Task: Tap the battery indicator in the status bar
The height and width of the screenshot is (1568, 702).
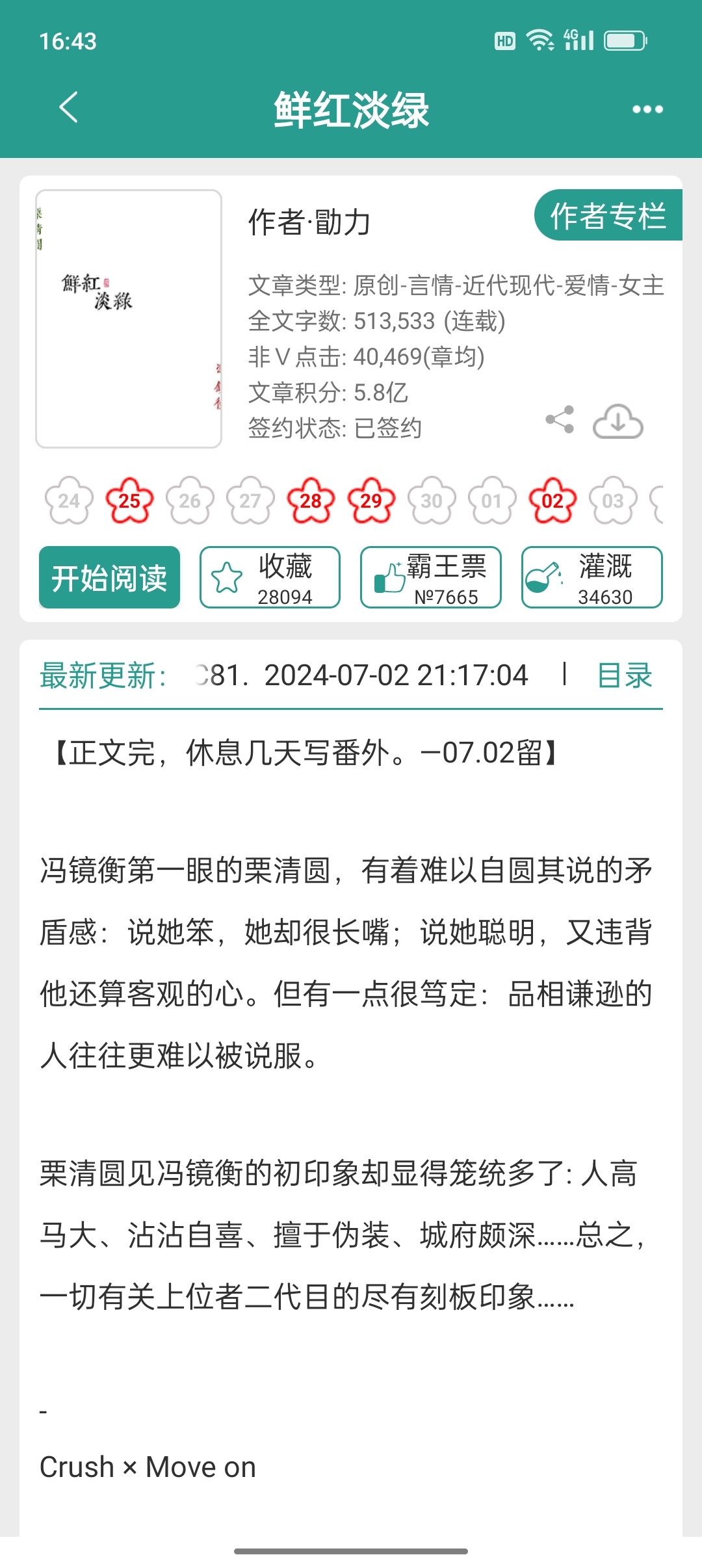Action: pyautogui.click(x=625, y=40)
